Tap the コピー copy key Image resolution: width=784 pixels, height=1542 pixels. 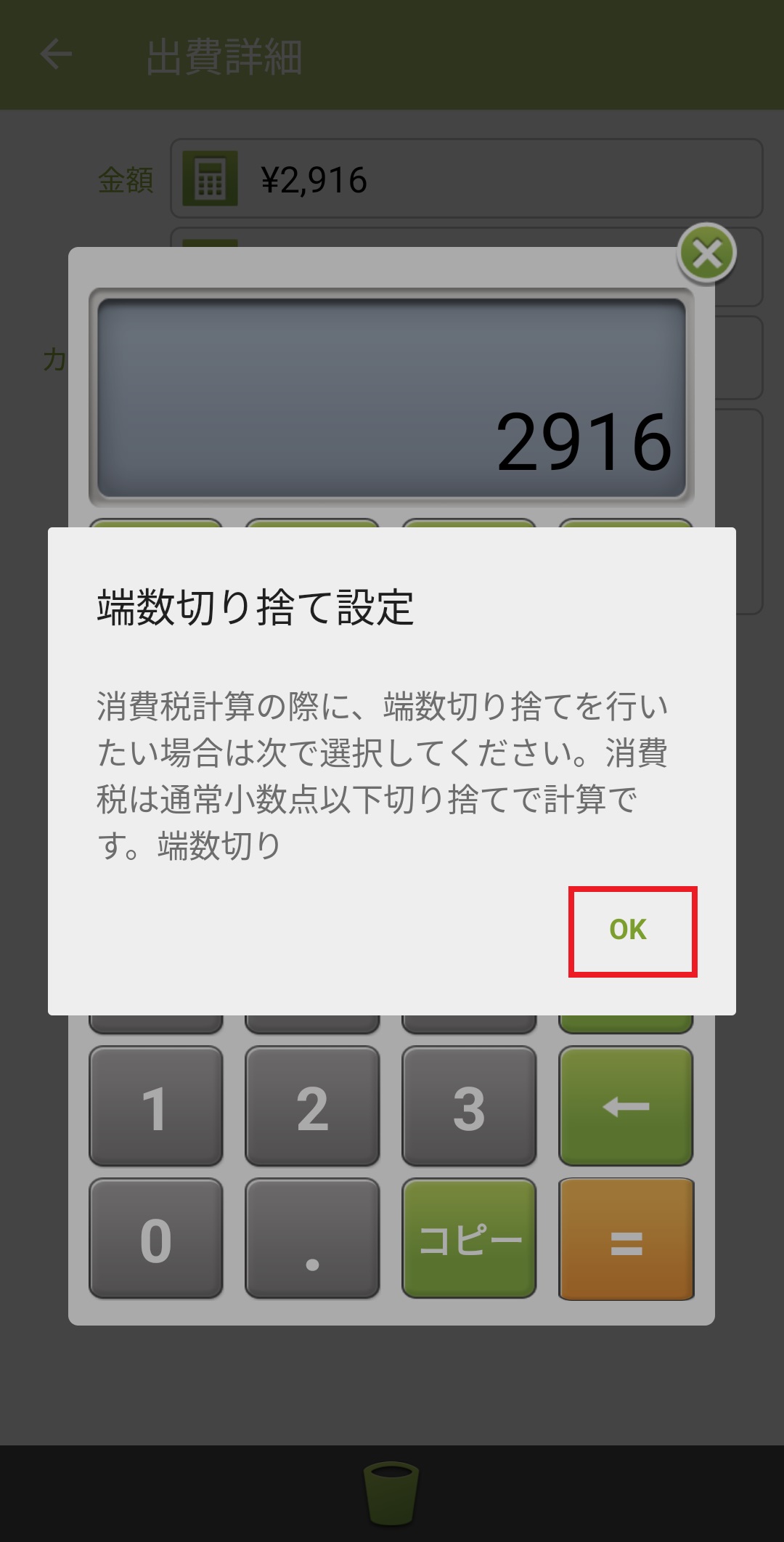(x=469, y=1239)
